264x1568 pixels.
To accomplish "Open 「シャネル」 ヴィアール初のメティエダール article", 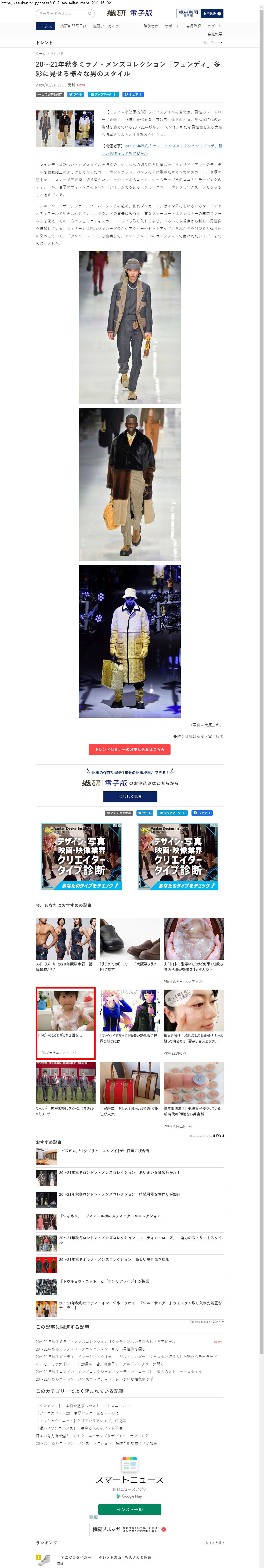I will click(x=110, y=1216).
